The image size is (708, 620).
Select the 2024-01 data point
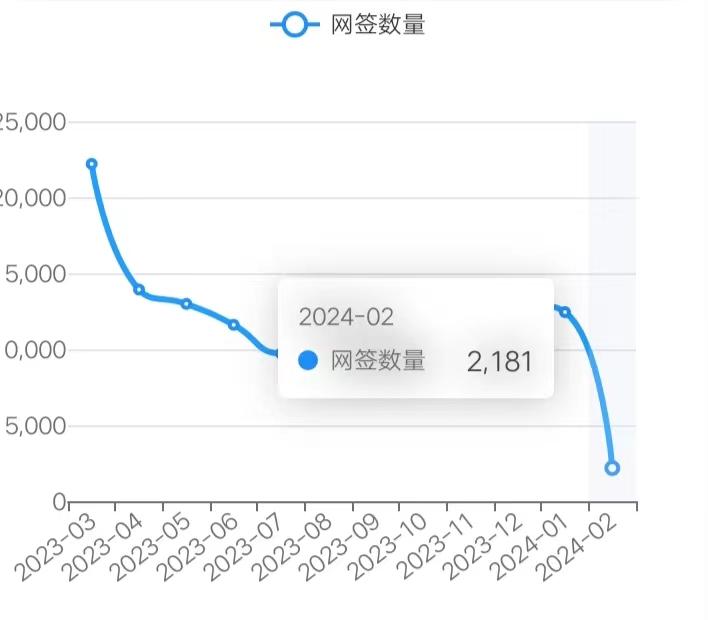point(565,312)
